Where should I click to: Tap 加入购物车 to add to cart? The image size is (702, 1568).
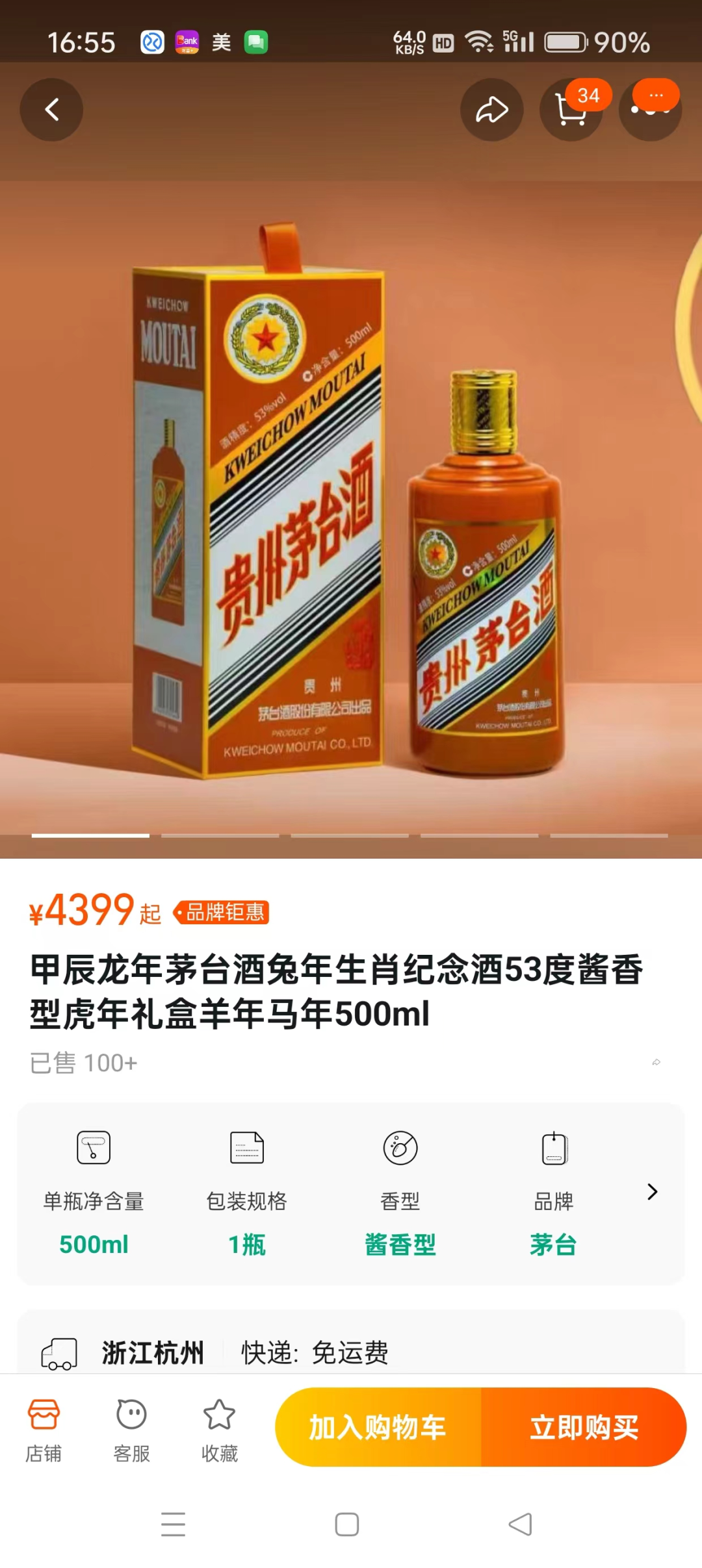tap(378, 1427)
